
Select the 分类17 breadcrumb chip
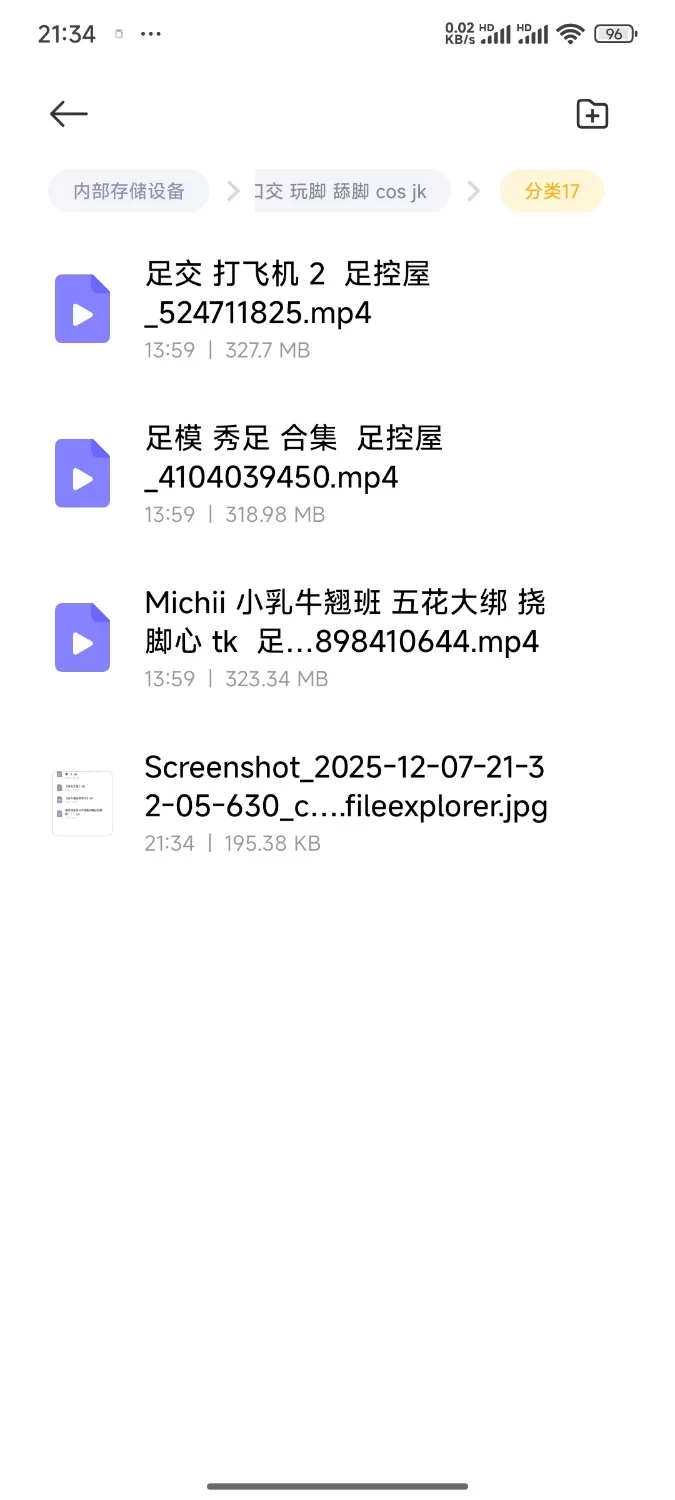(552, 191)
